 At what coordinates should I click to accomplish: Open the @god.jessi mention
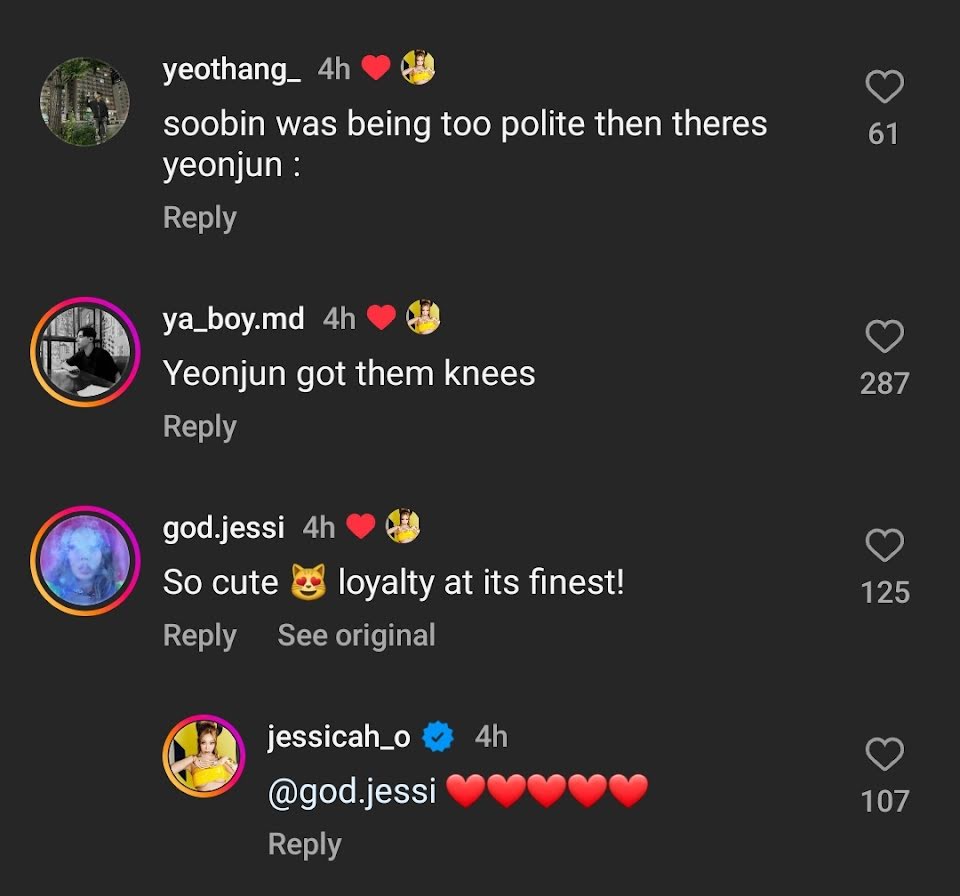[352, 791]
